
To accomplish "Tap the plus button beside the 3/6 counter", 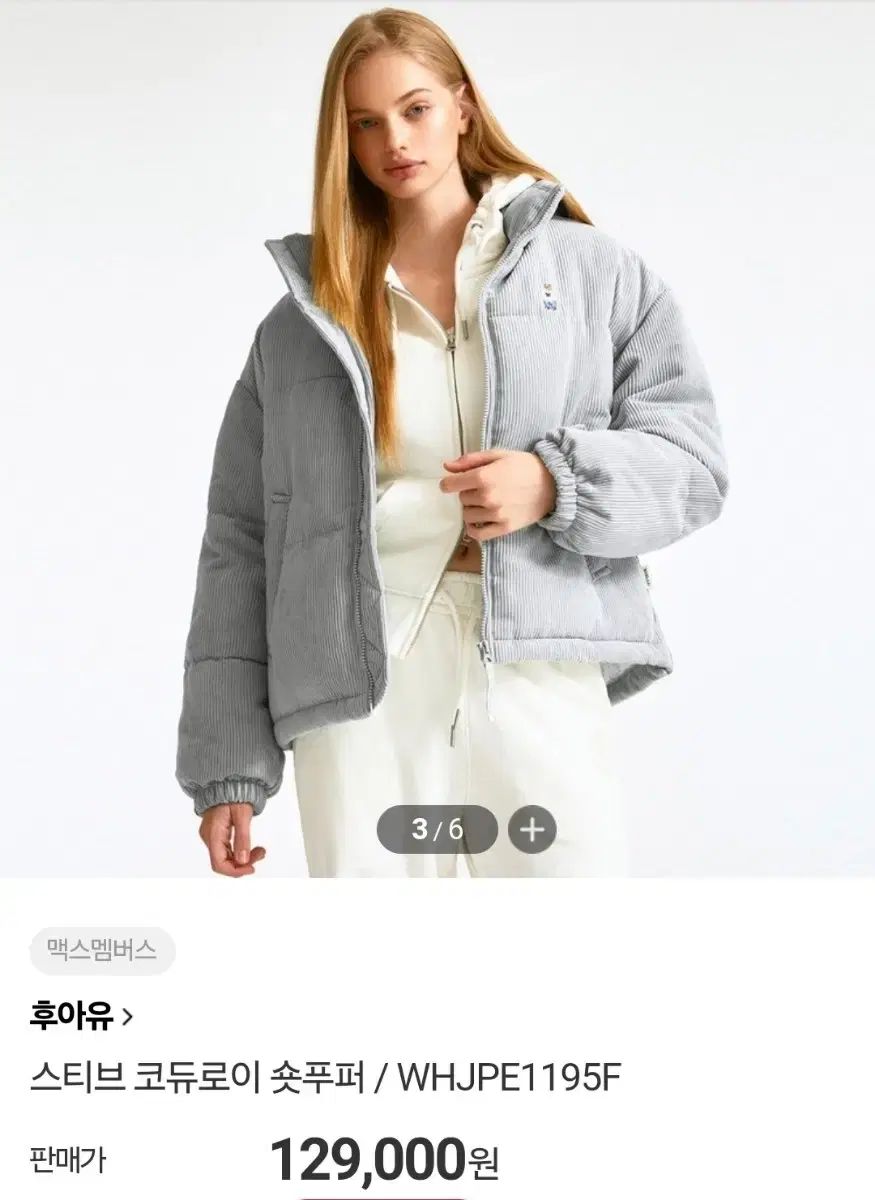I will tap(533, 829).
